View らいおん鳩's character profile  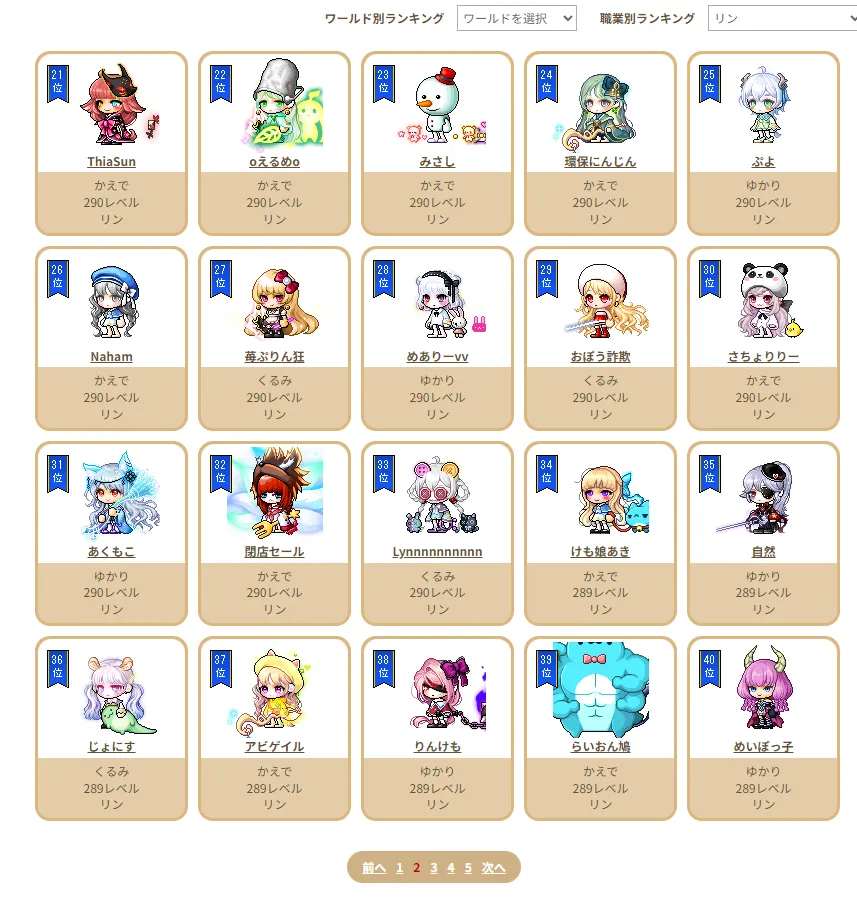[600, 746]
